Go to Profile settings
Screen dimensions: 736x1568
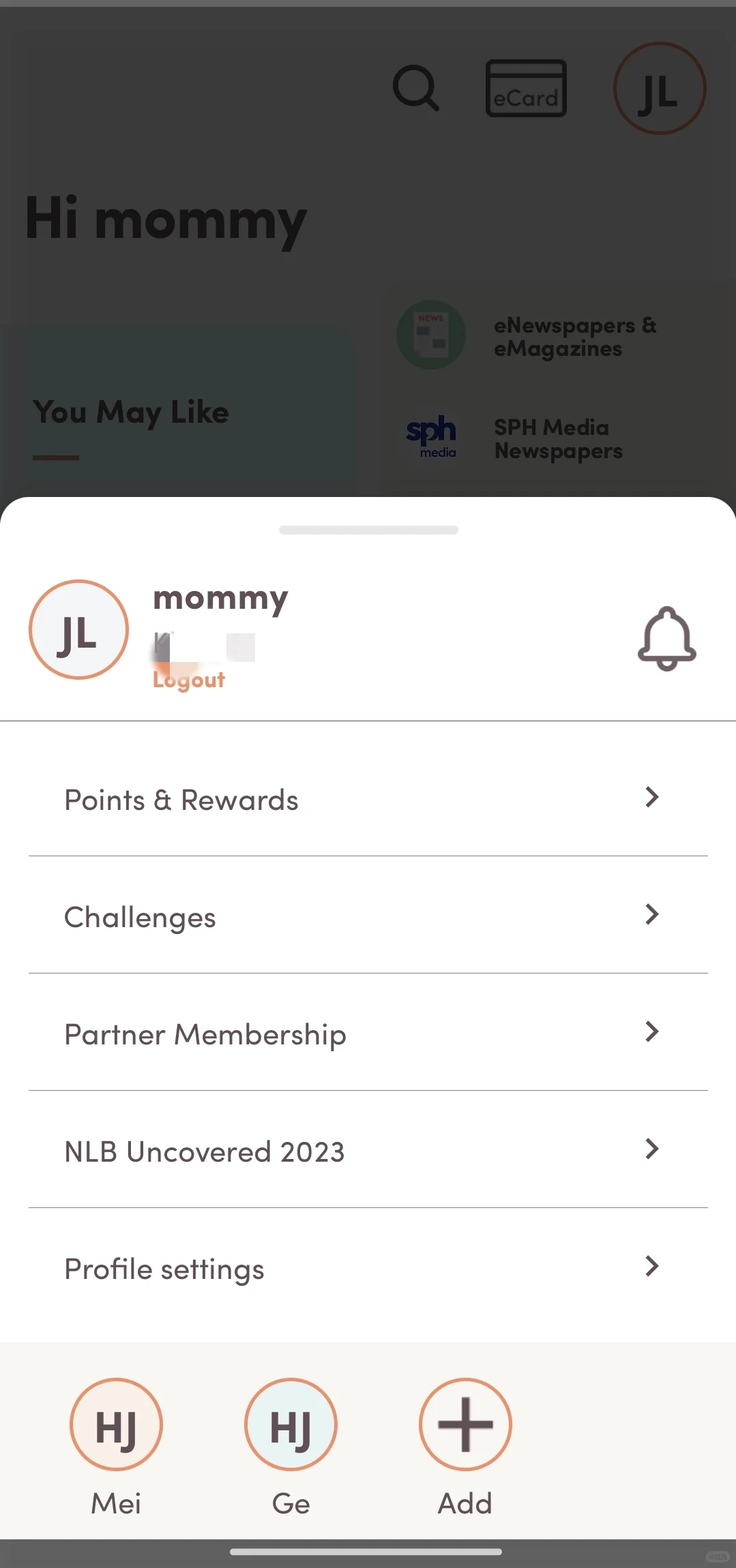(x=368, y=1267)
